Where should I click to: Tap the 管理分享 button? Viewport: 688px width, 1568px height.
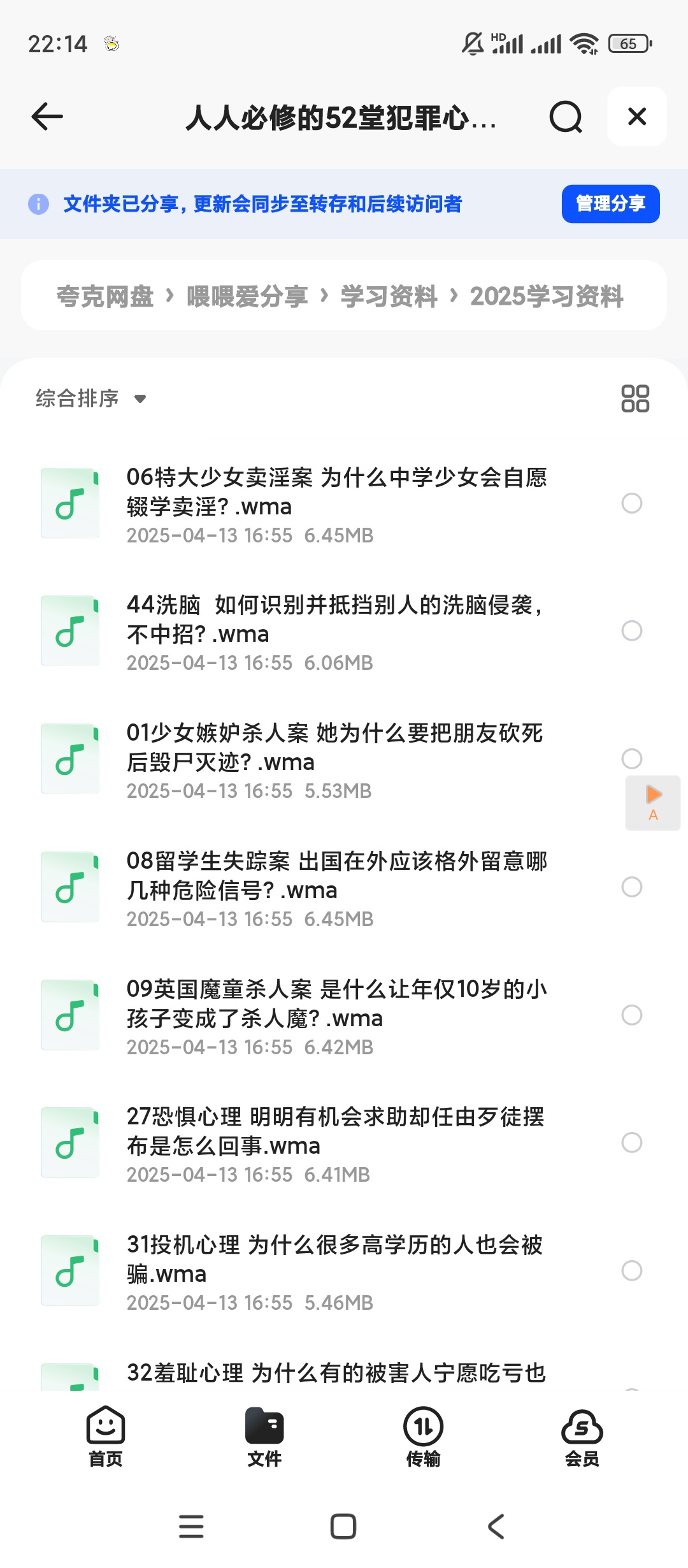pos(609,204)
